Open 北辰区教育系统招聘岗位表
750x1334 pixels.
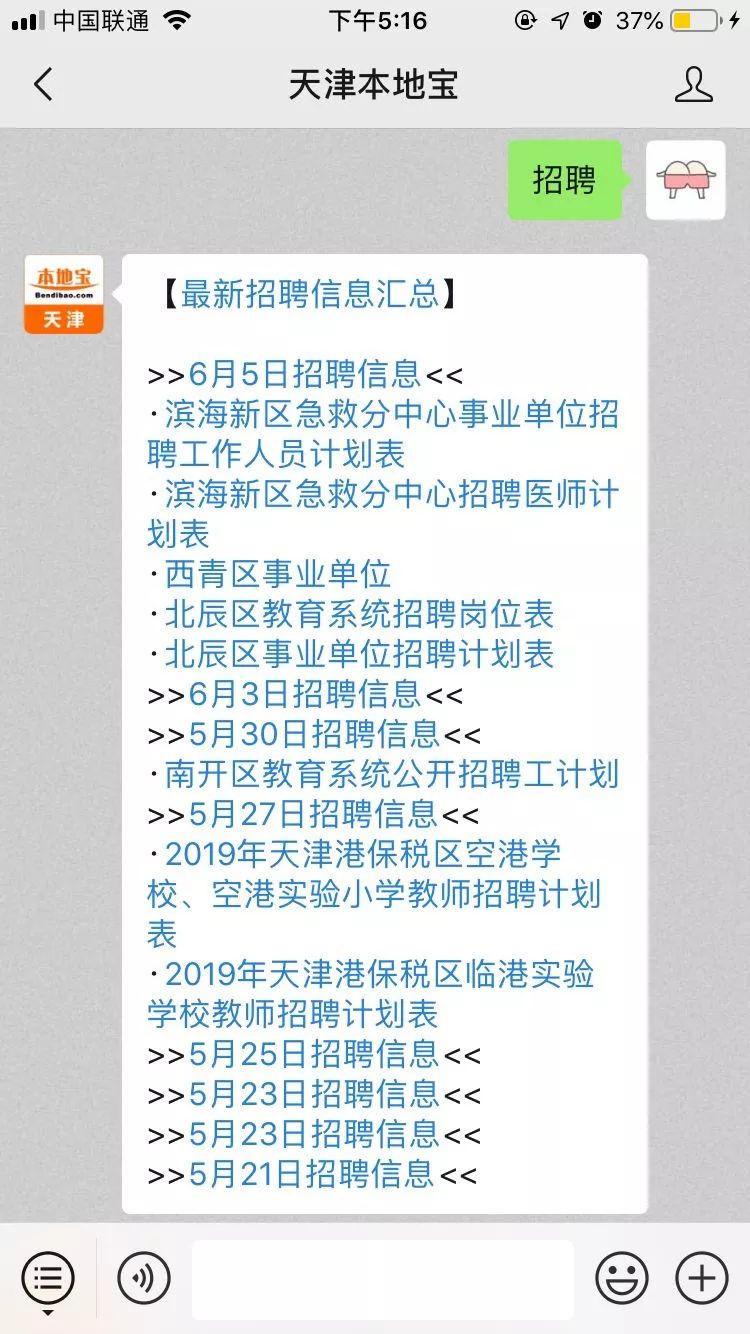point(359,614)
